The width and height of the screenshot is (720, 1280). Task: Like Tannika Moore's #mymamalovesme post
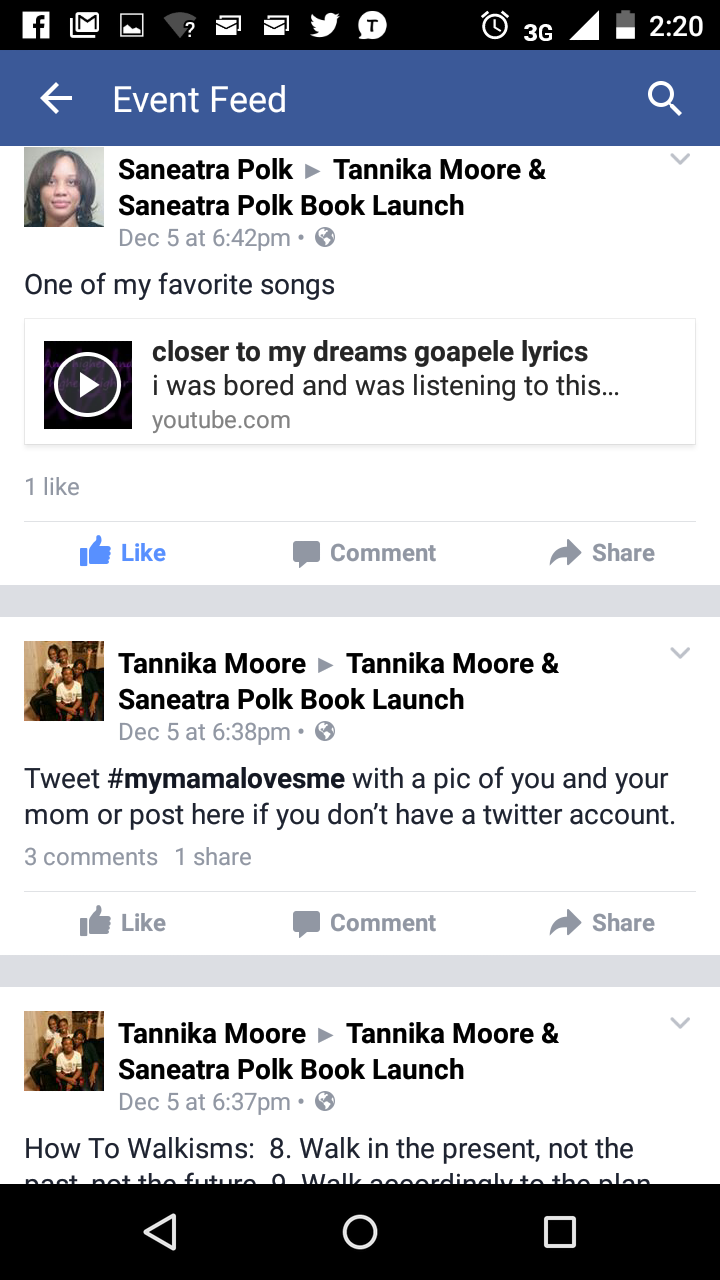122,923
